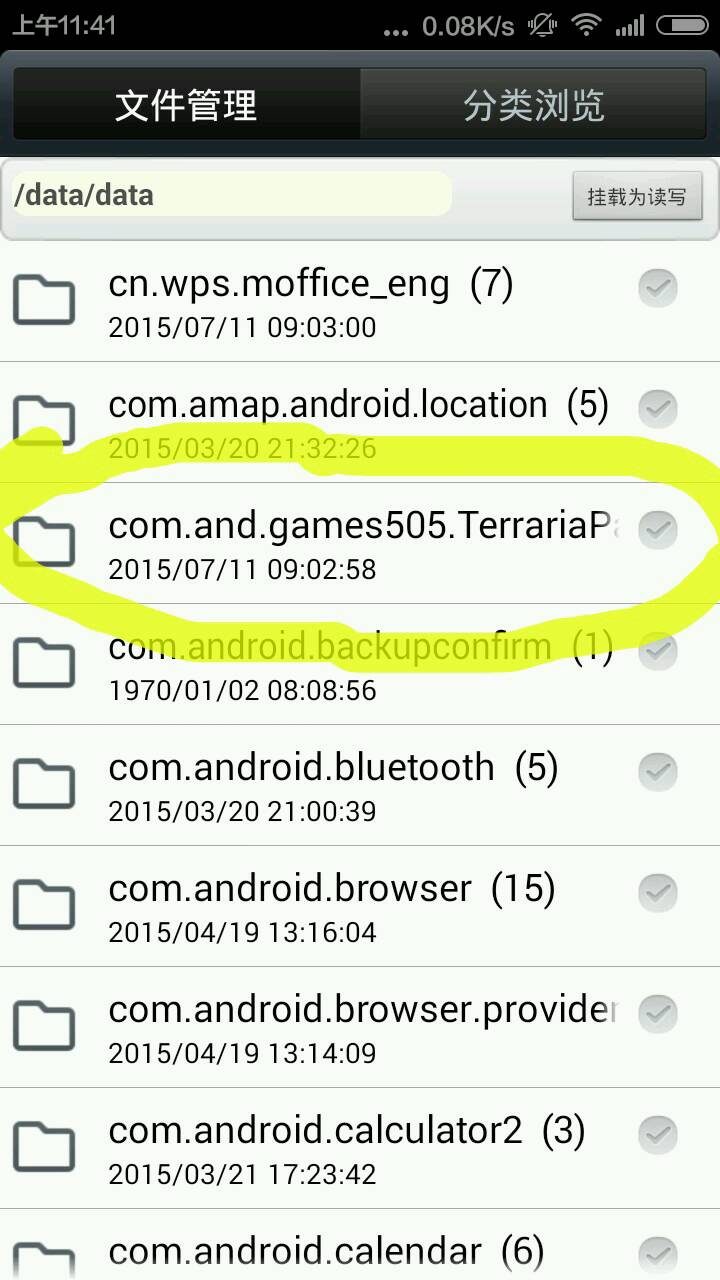
Task: Select the checkbox for com.amap.android.location
Action: pyautogui.click(x=658, y=409)
